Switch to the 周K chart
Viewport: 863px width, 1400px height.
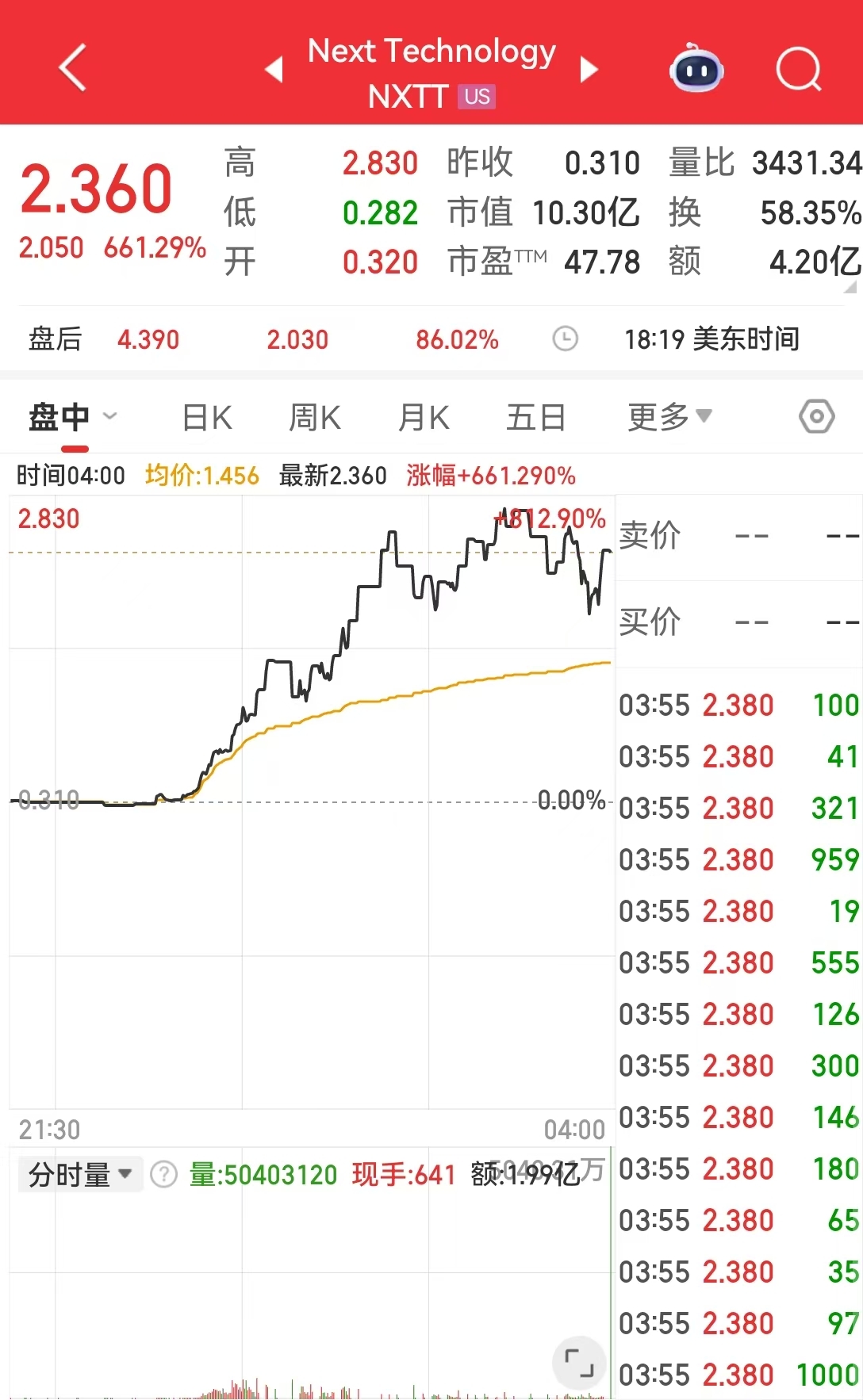(315, 417)
